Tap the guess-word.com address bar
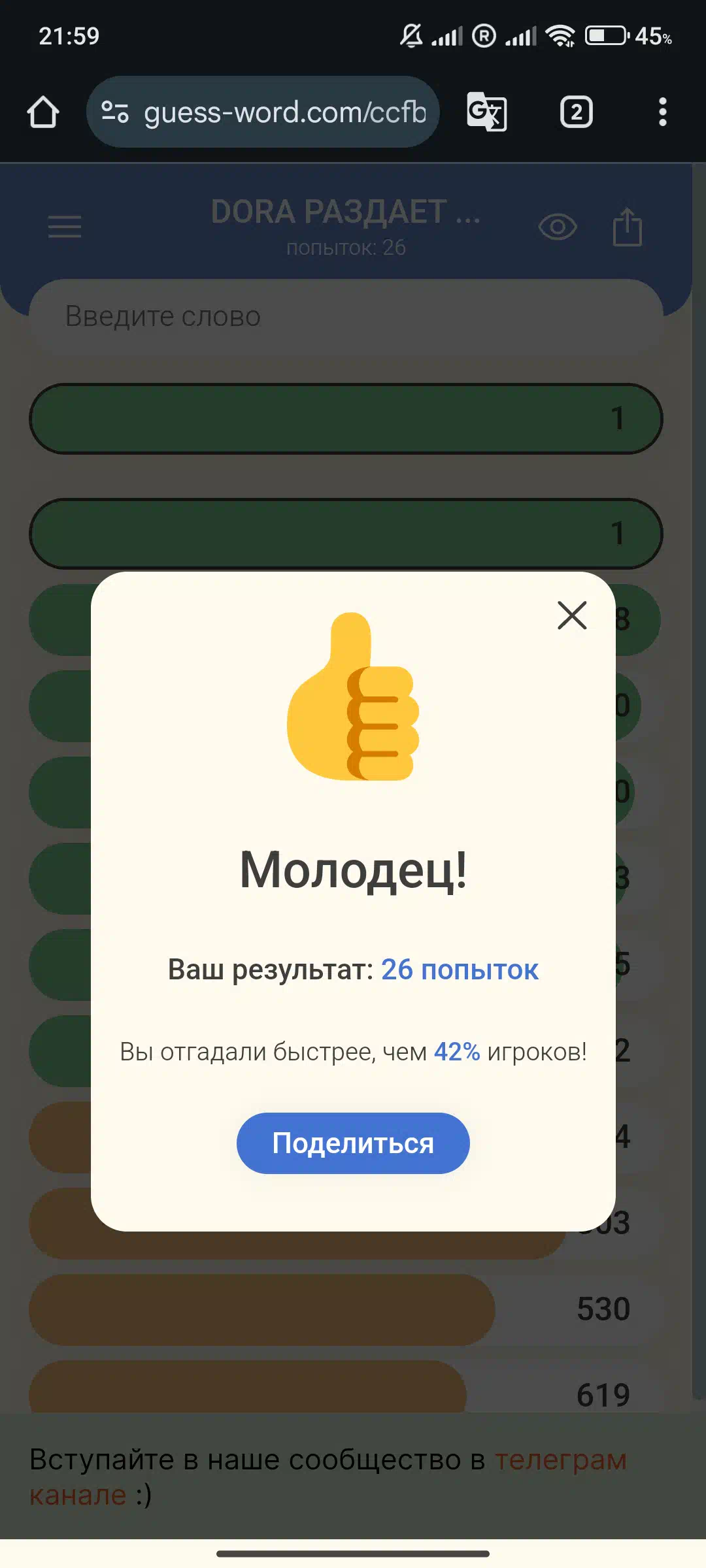 (x=263, y=112)
